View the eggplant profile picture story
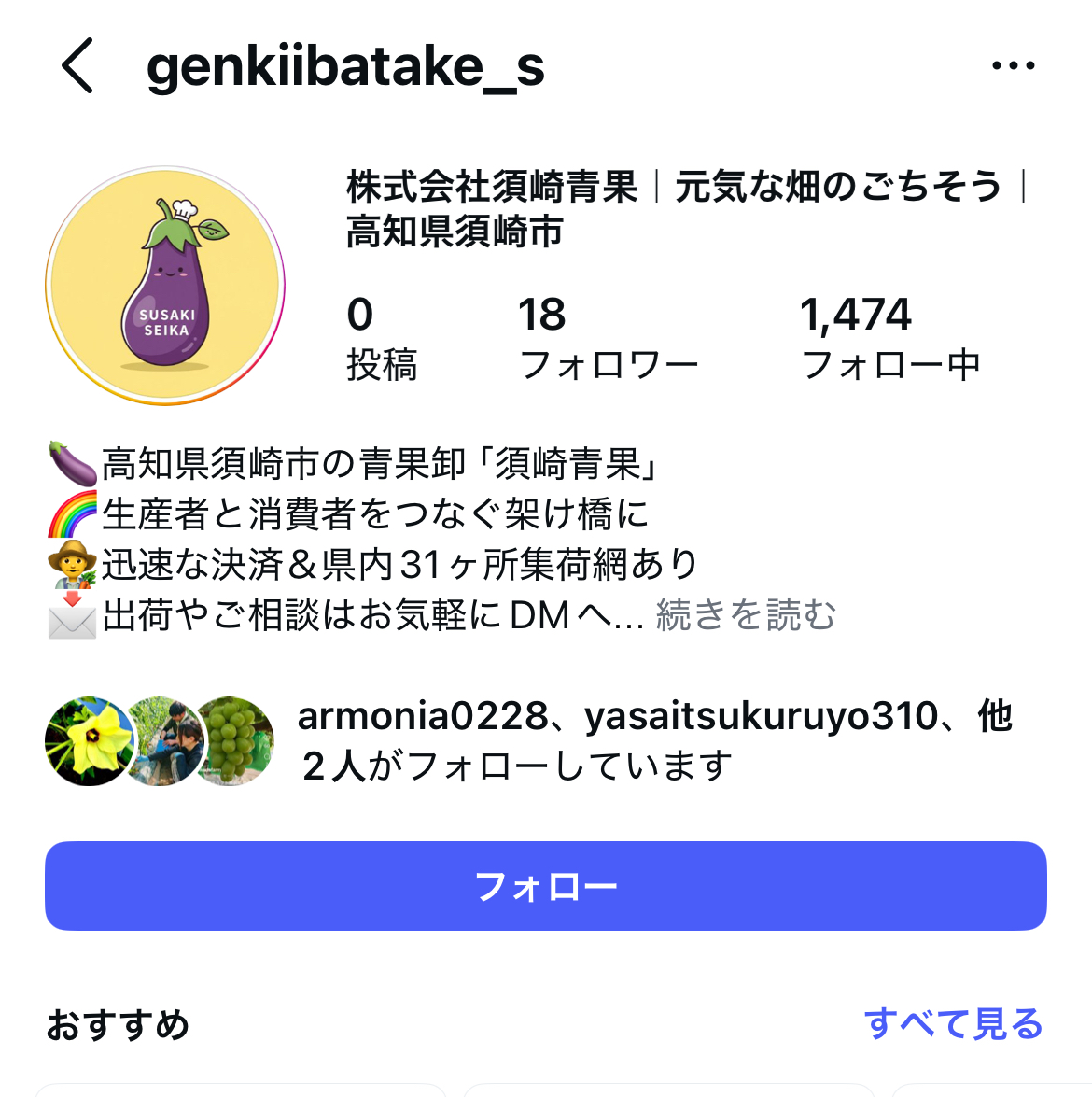 [x=165, y=286]
